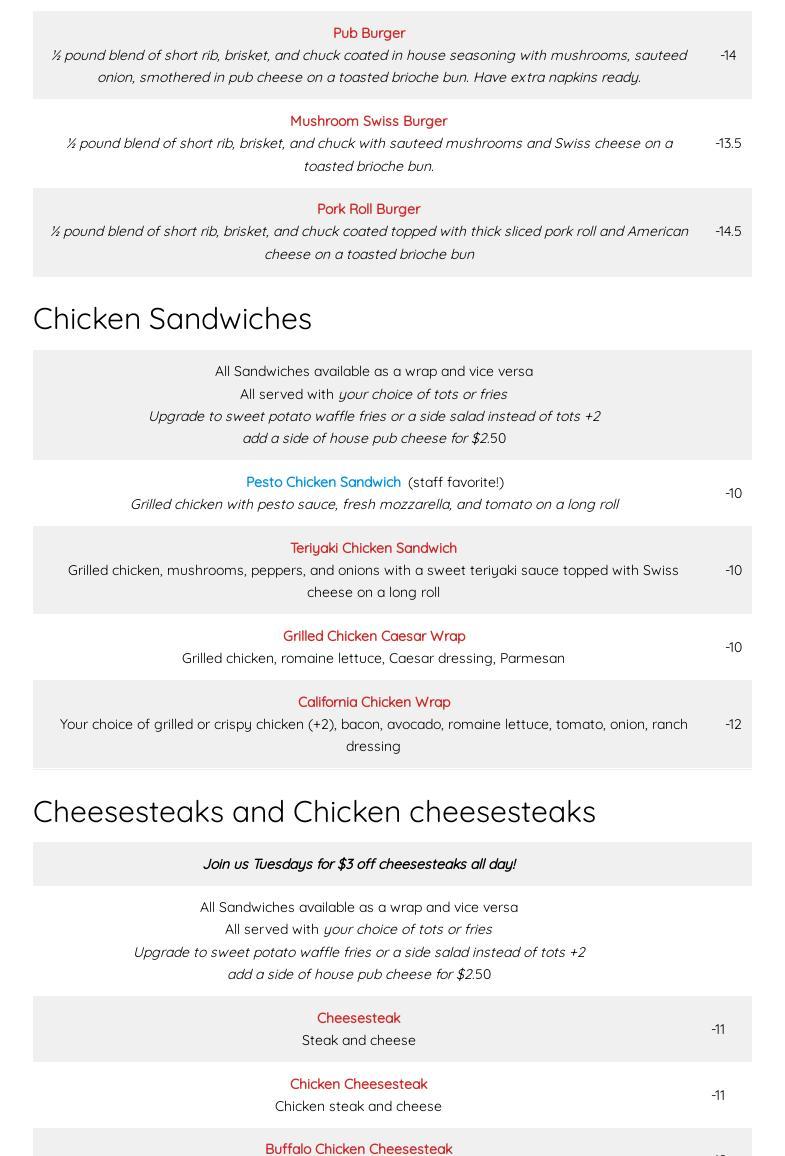Open the Pesto Chicken Sandwich link
Image resolution: width=785 pixels, height=1156 pixels.
pyautogui.click(x=323, y=482)
